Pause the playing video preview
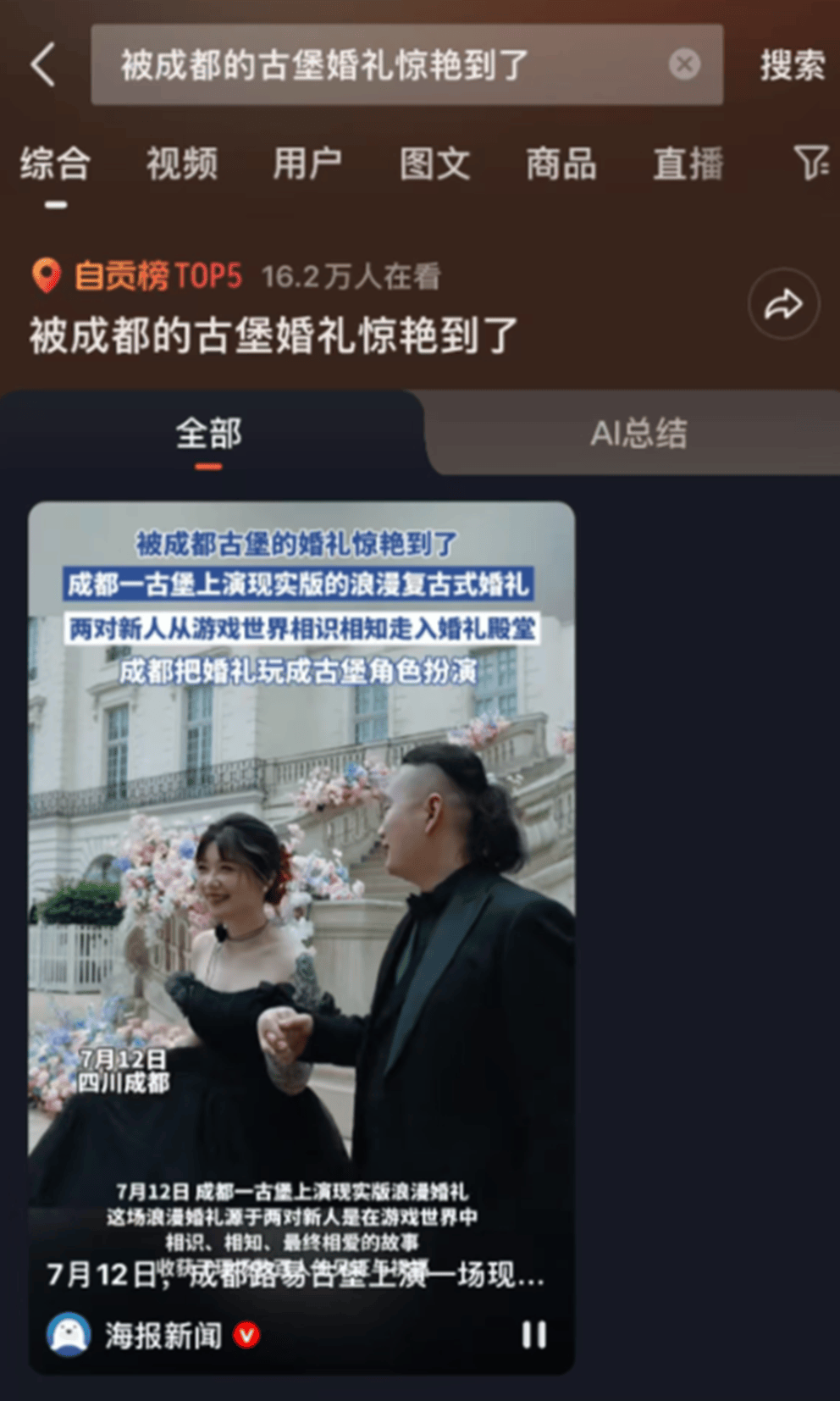This screenshot has width=840, height=1401. coord(533,1335)
